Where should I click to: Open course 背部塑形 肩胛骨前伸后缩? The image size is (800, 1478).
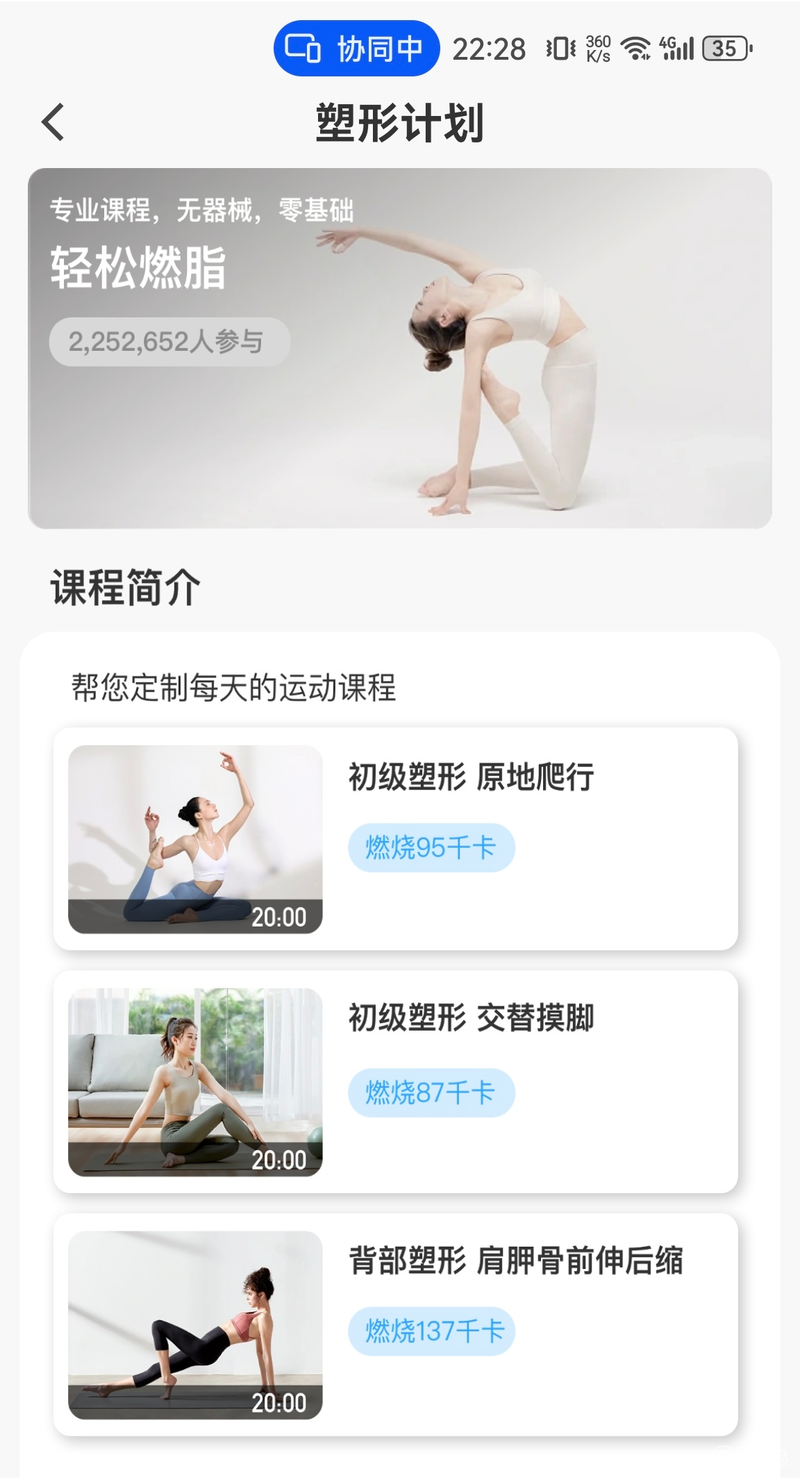pyautogui.click(x=396, y=1324)
